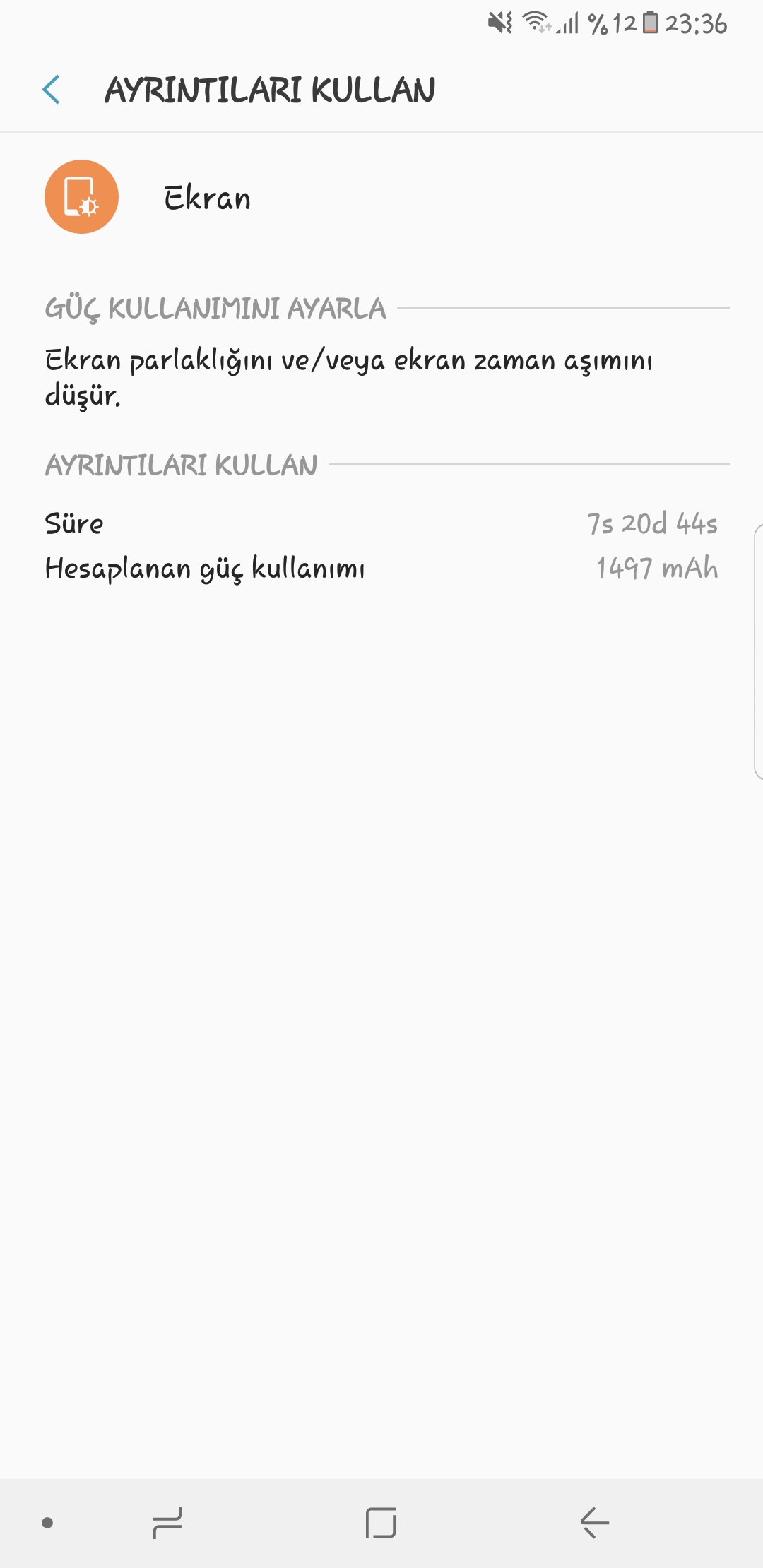Image resolution: width=763 pixels, height=1568 pixels.
Task: Tap the system back arrow button
Action: pyautogui.click(x=594, y=1522)
